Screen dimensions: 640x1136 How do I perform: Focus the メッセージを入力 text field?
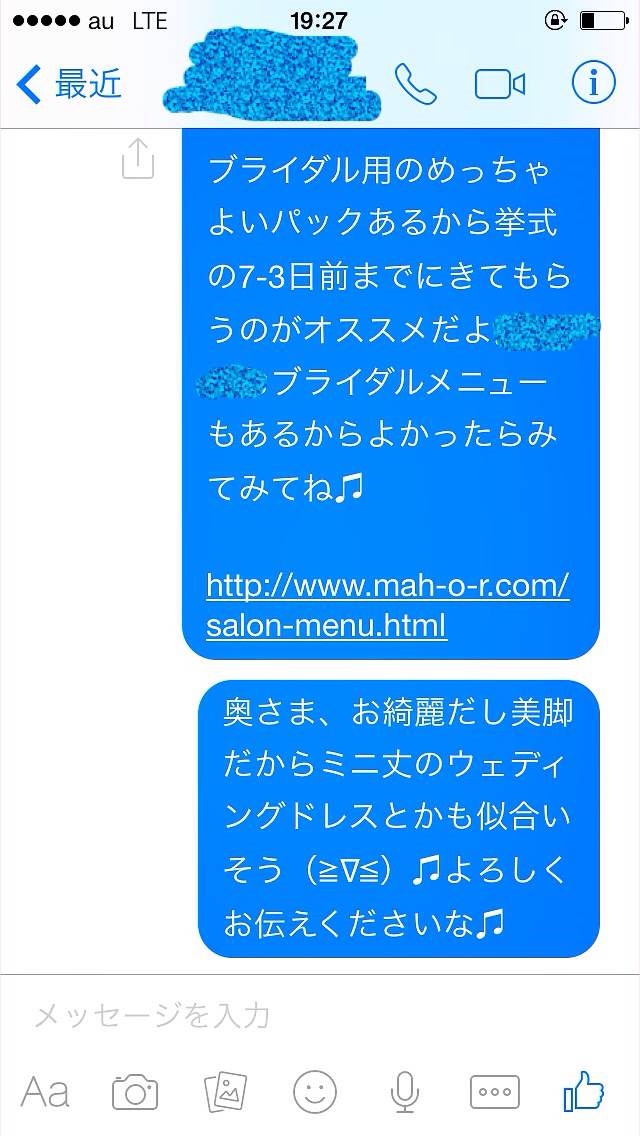[320, 1016]
